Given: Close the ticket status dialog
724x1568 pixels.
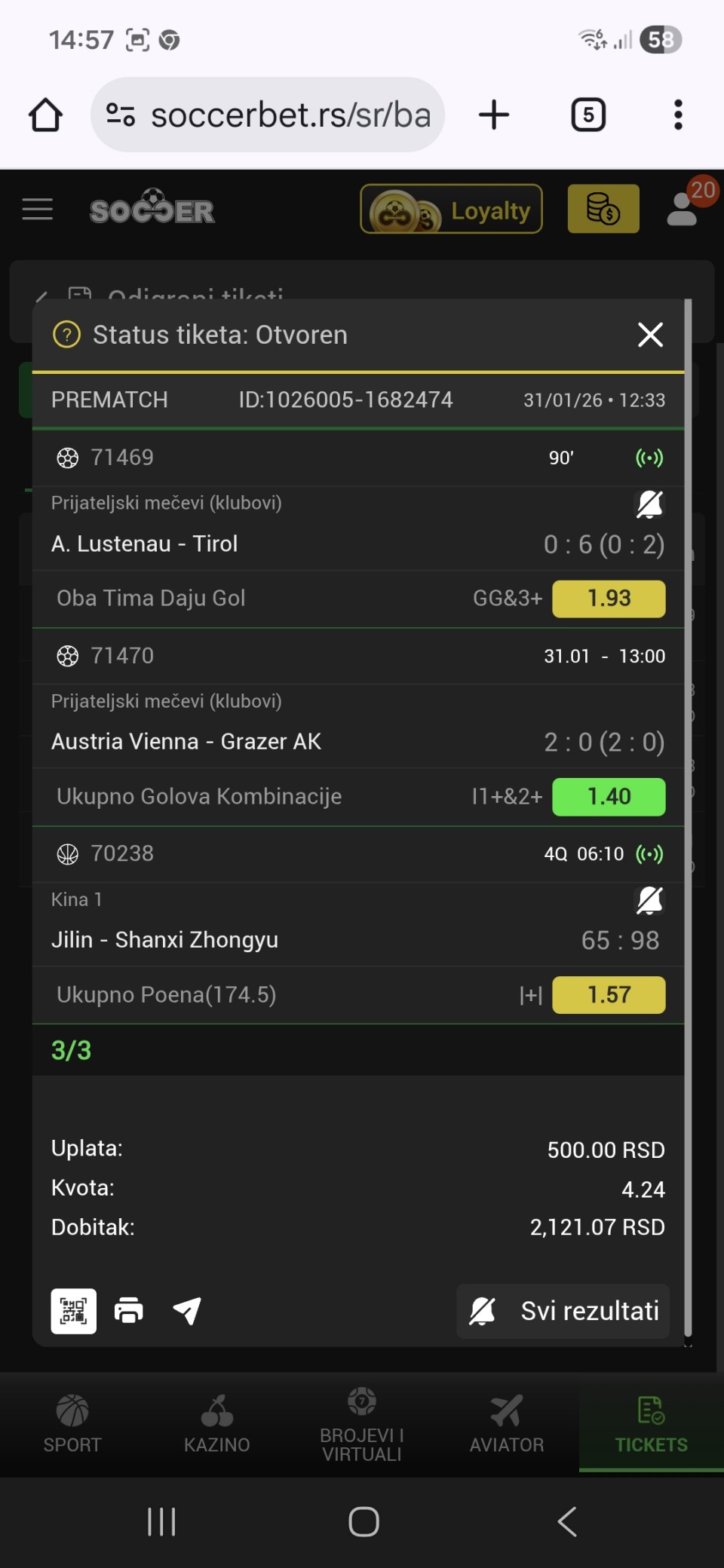Looking at the screenshot, I should (650, 335).
